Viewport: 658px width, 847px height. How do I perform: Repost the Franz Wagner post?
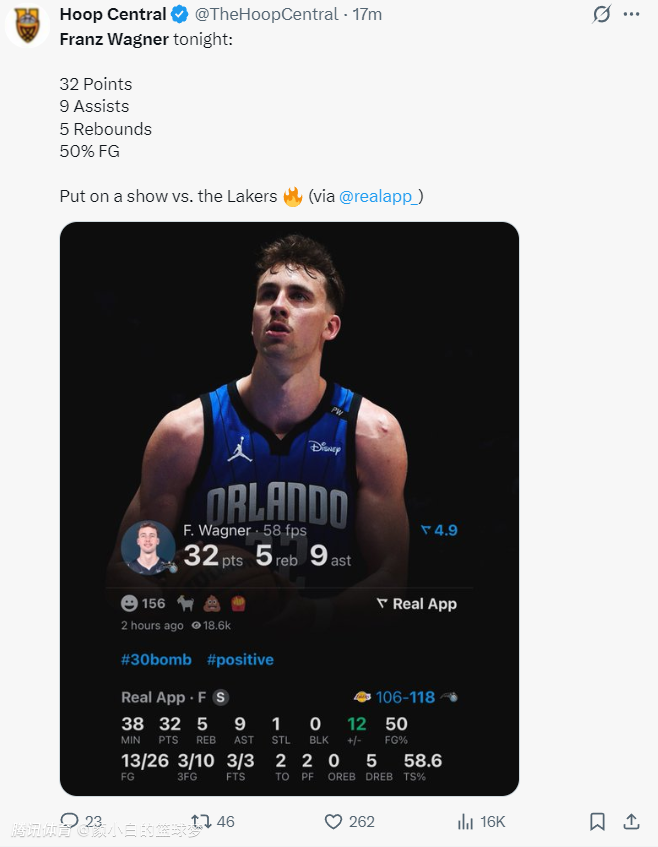(x=201, y=822)
